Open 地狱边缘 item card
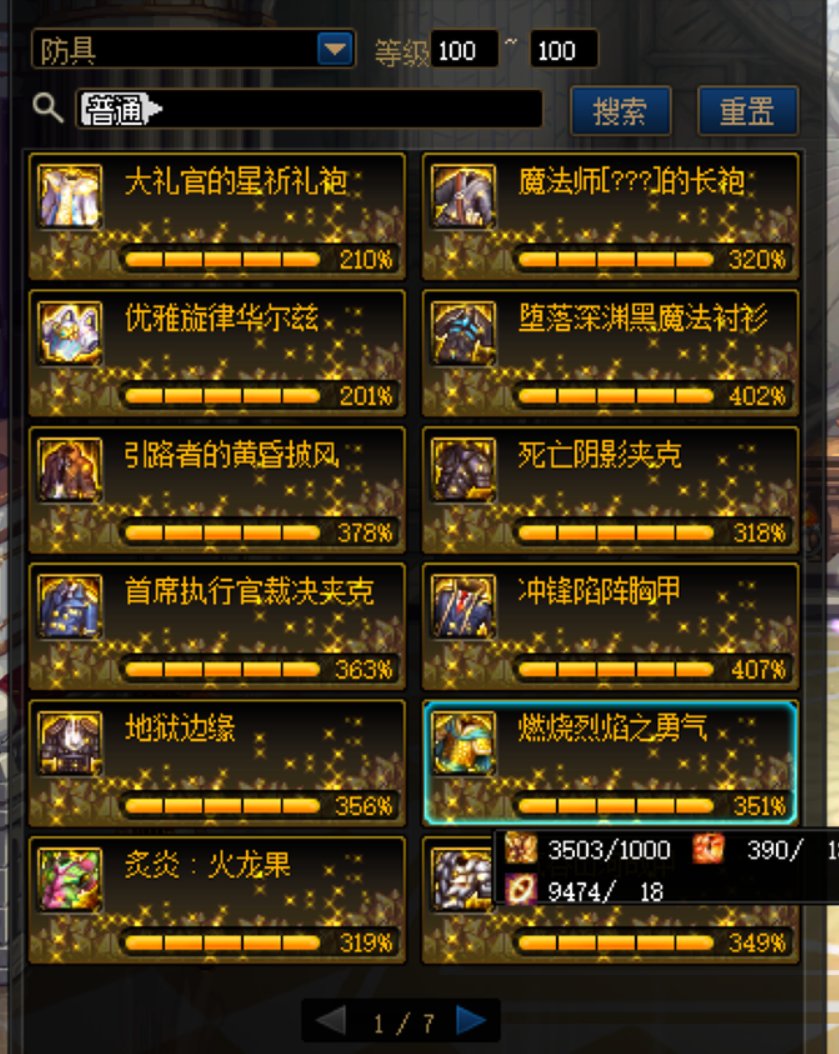This screenshot has width=839, height=1054. point(217,762)
